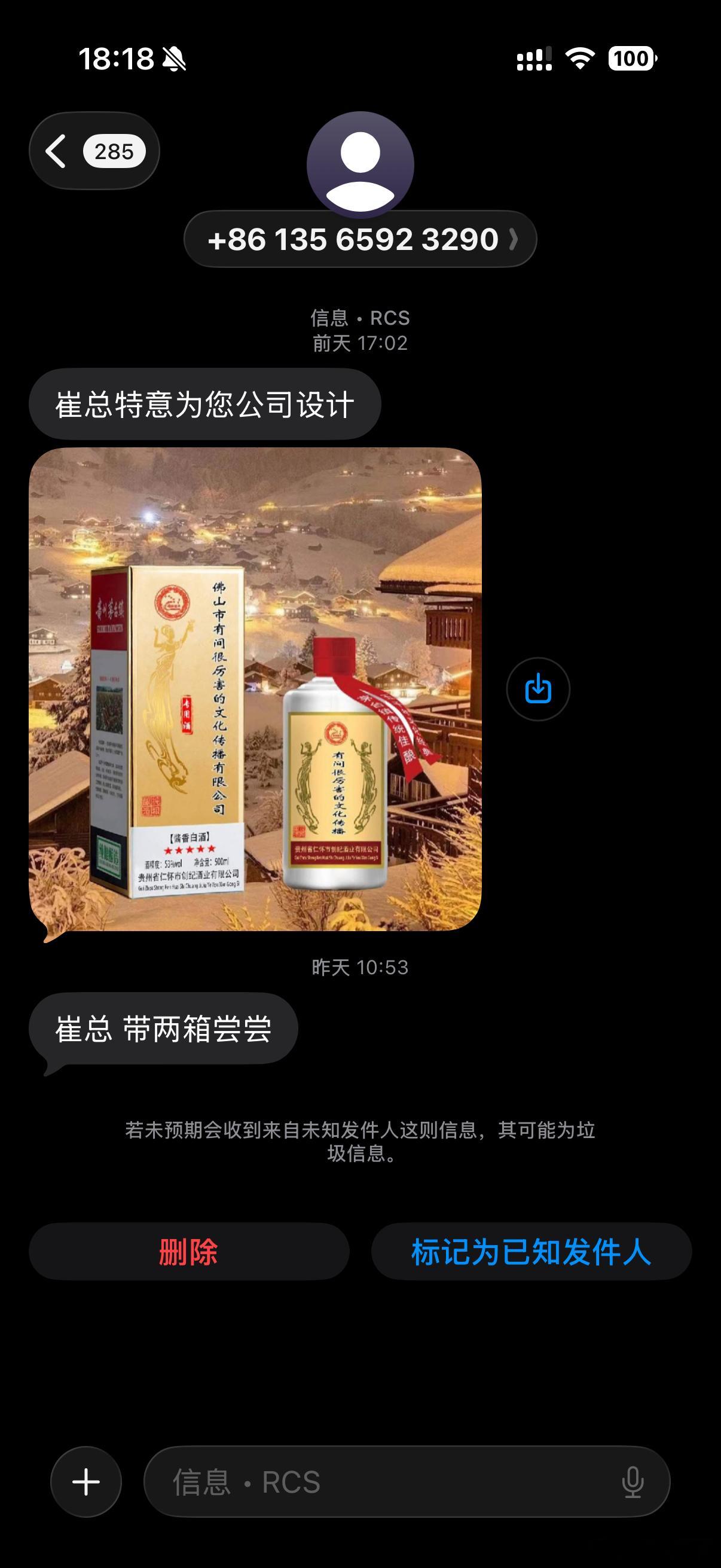Tap the phone number +86 135 6592 3290

[353, 239]
